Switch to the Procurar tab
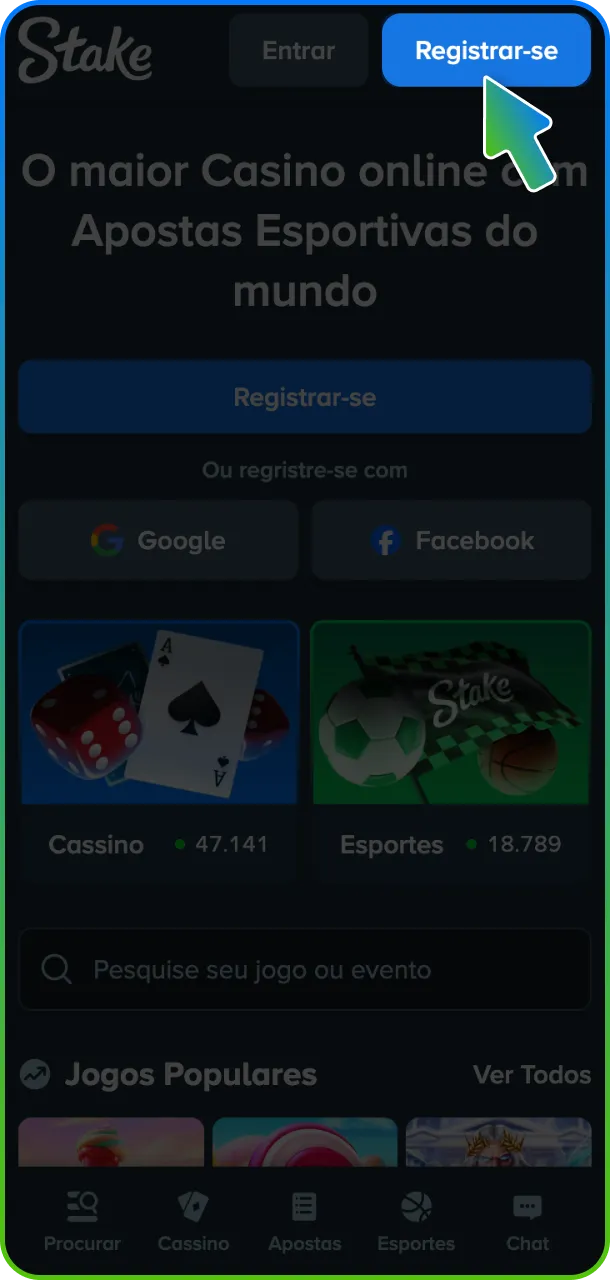Image resolution: width=610 pixels, height=1280 pixels. (x=82, y=1222)
